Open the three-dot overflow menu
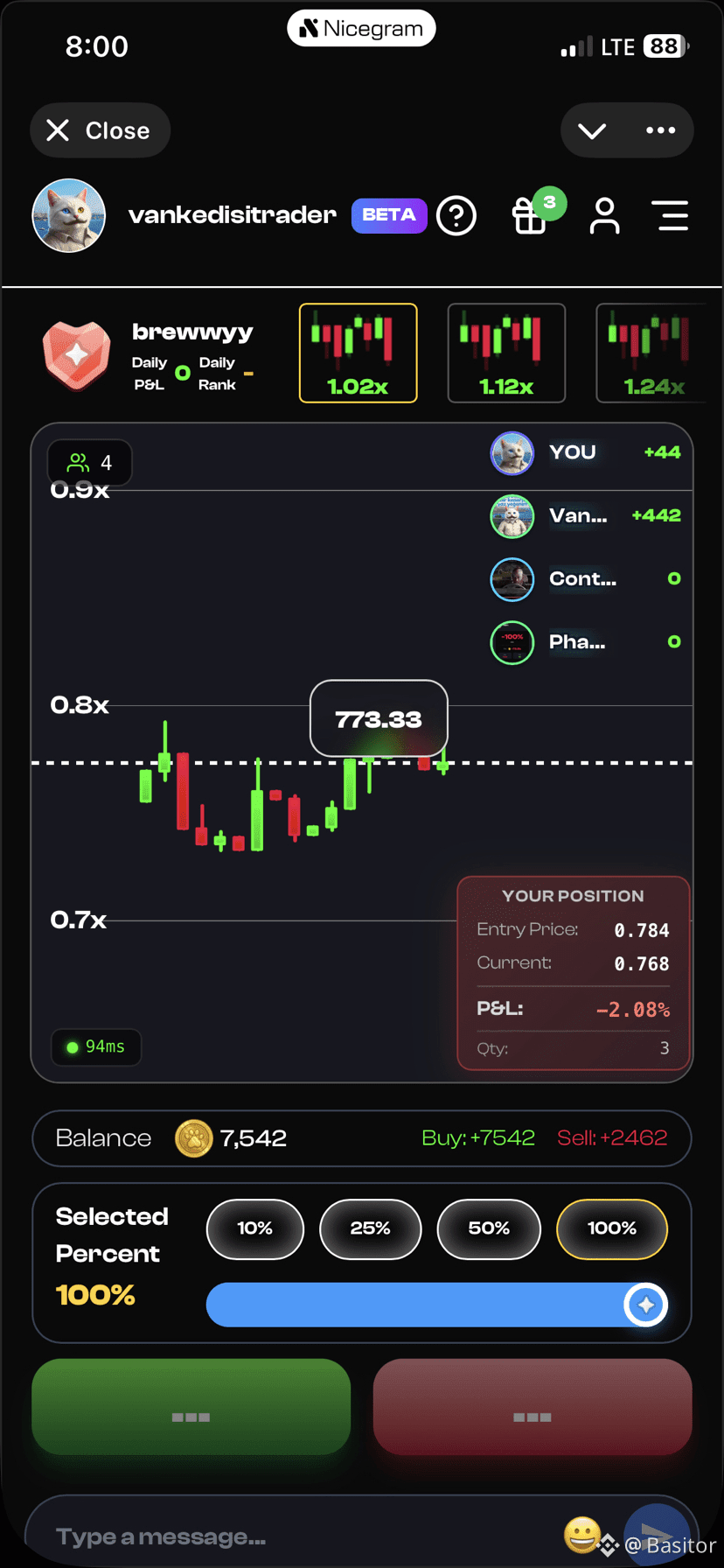This screenshot has height=1568, width=724. pyautogui.click(x=660, y=130)
